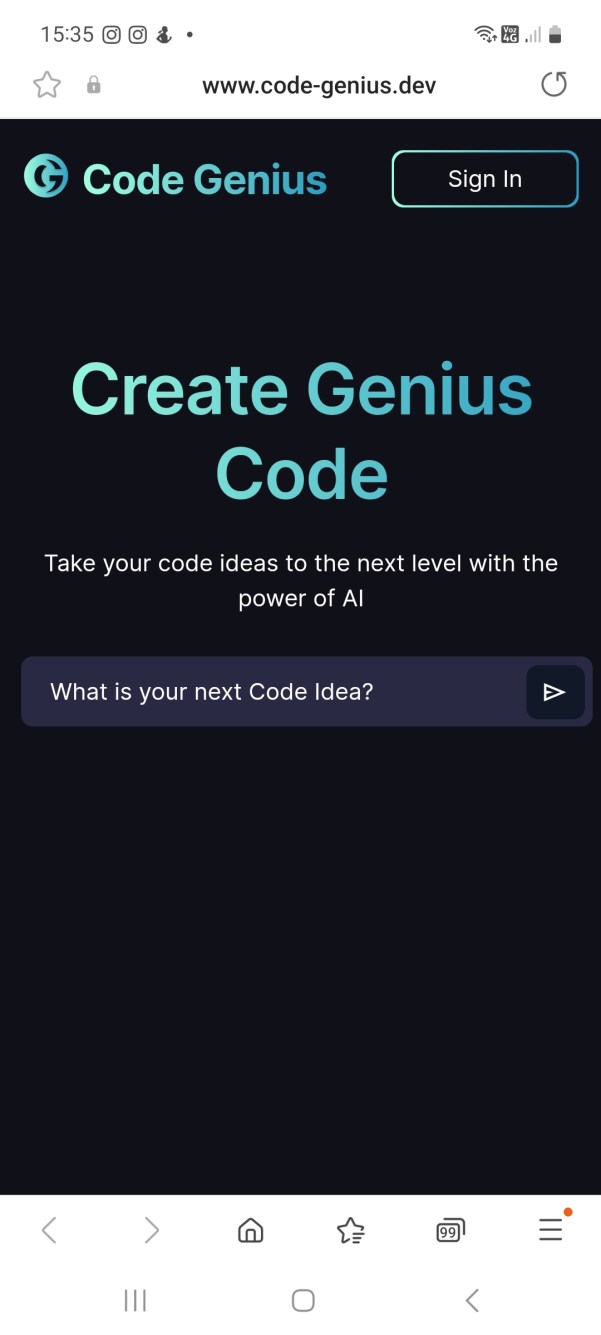Open the browser home page
Viewport: 601px width, 1335px height.
251,1230
